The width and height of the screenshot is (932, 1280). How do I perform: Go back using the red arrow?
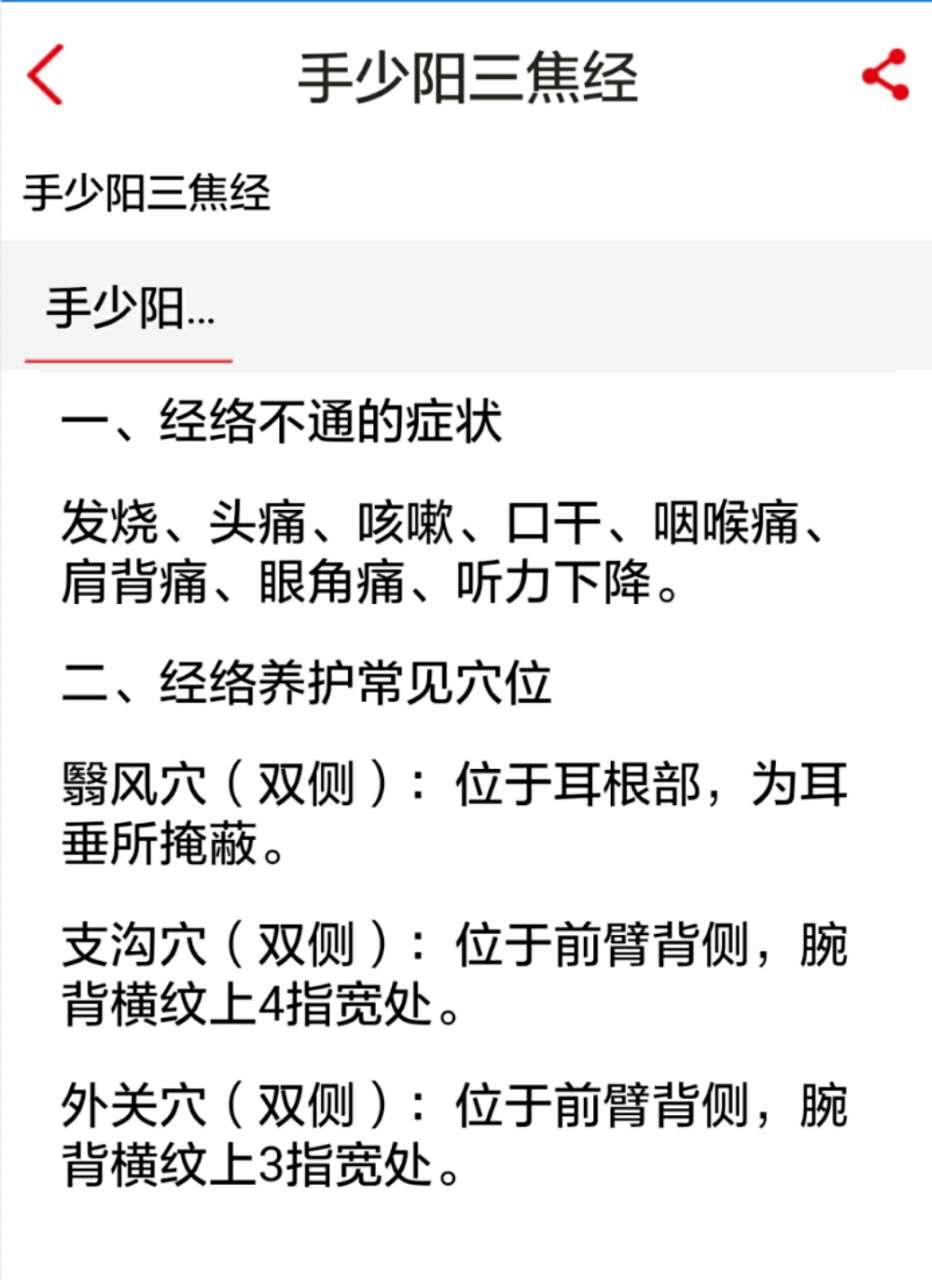(x=46, y=75)
